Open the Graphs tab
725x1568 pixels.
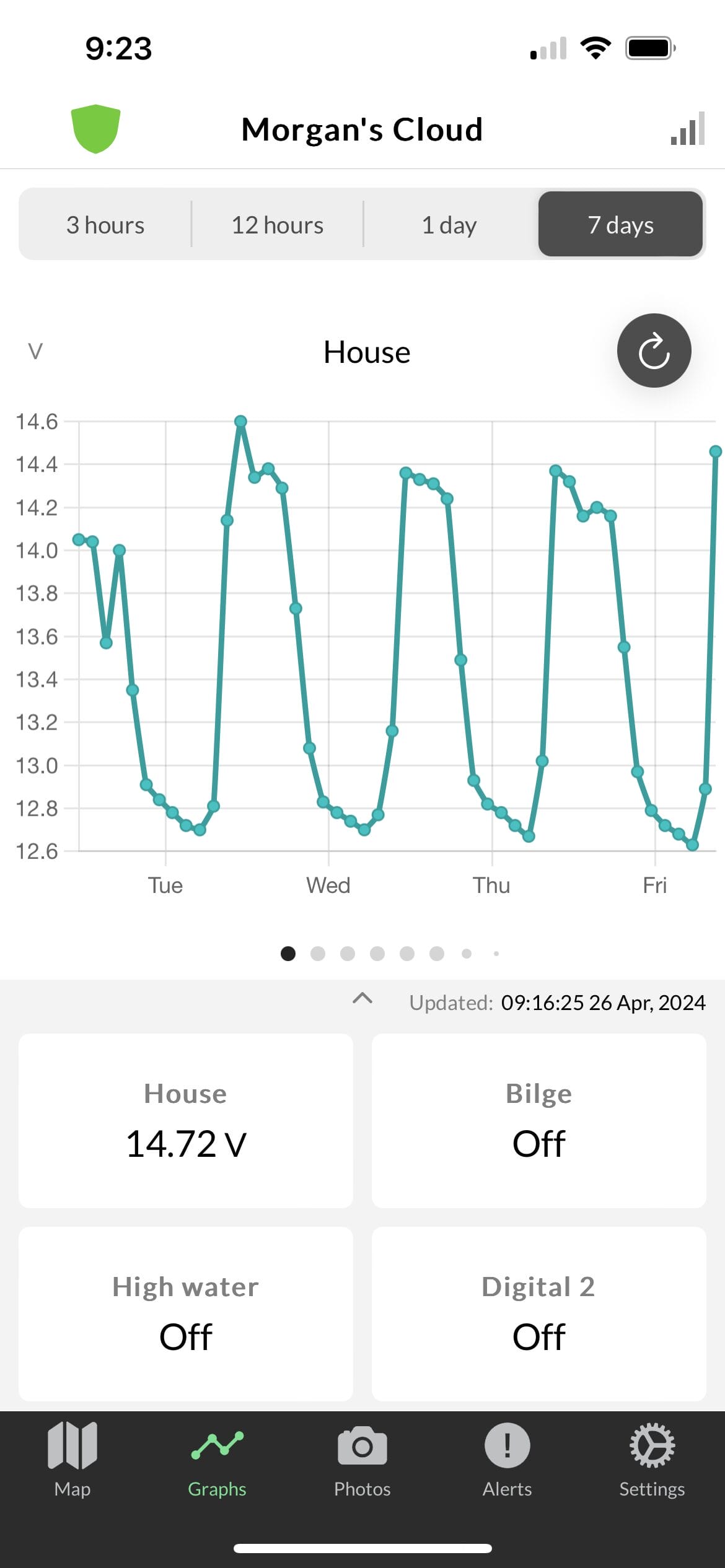pyautogui.click(x=217, y=1458)
